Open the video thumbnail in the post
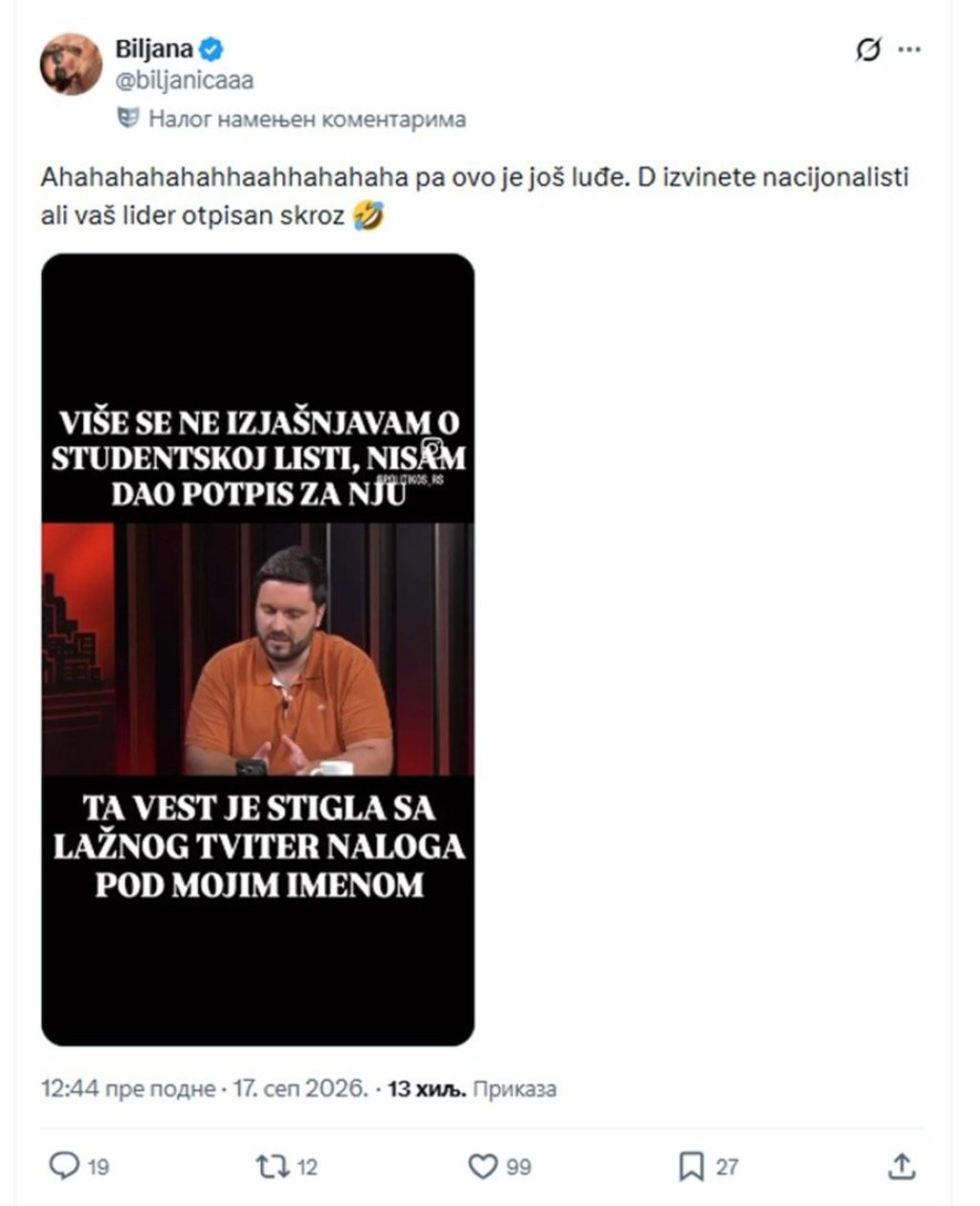 tap(257, 649)
